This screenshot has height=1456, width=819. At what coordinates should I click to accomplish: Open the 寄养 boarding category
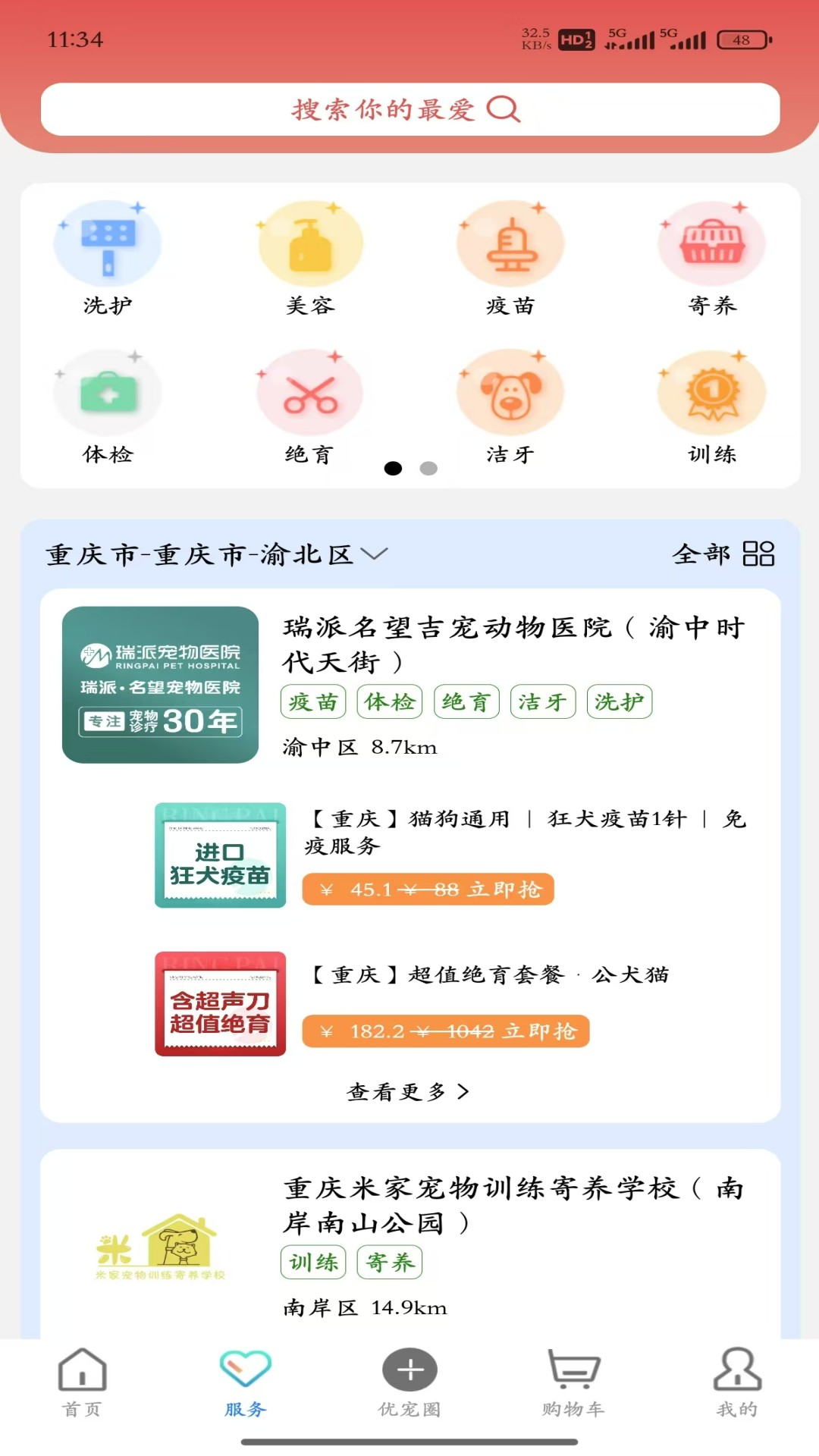tap(712, 258)
